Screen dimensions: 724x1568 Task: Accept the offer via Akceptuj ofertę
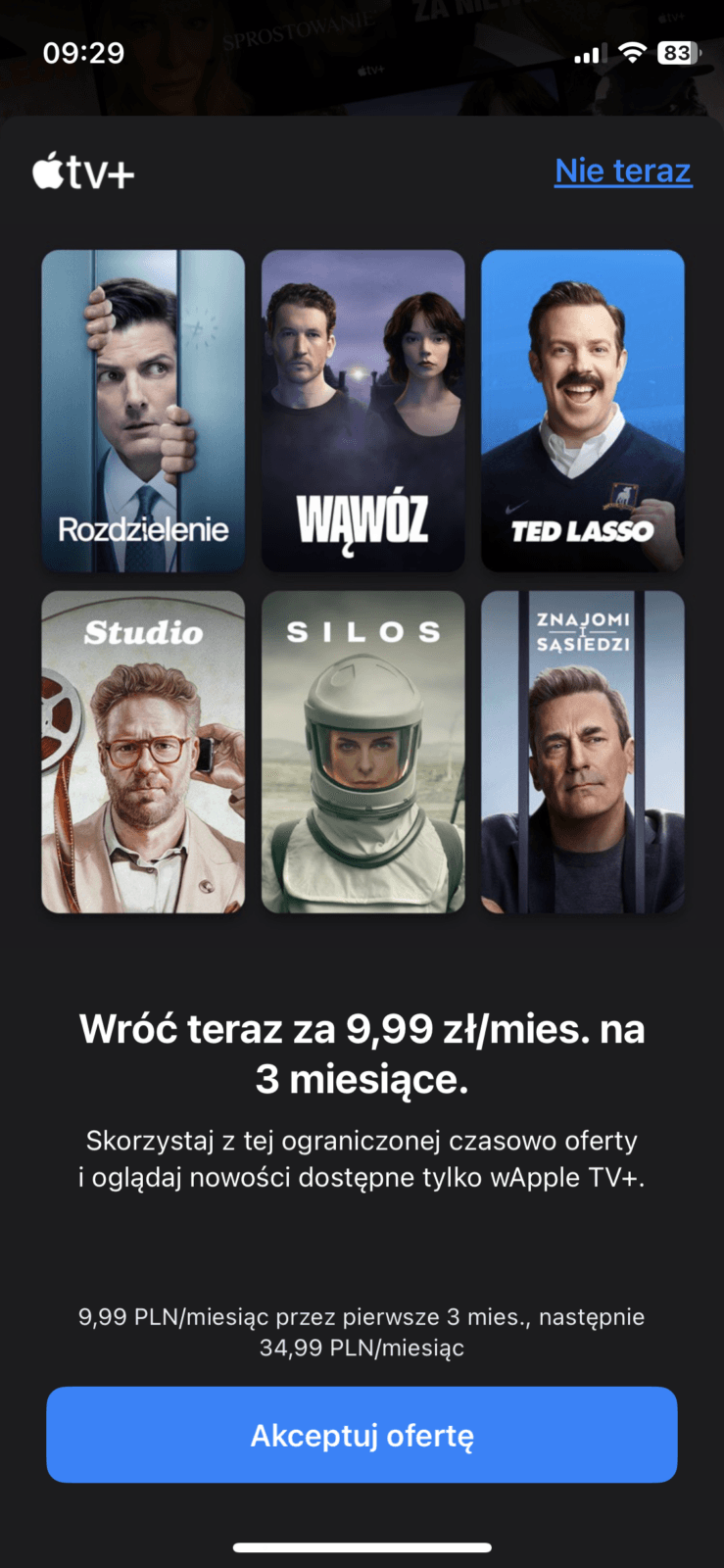(x=362, y=1435)
